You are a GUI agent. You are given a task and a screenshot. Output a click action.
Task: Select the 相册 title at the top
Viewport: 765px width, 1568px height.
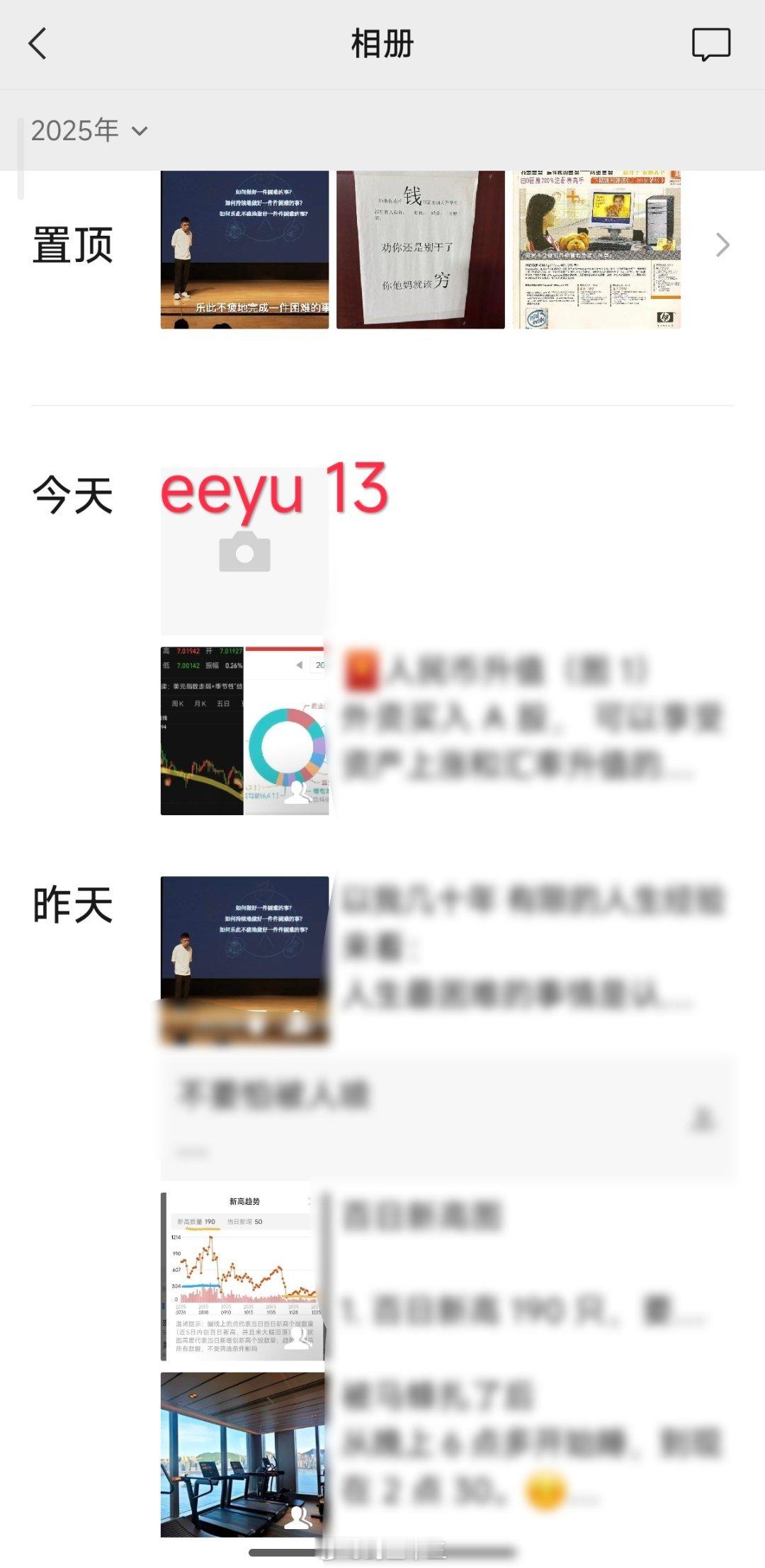tap(382, 44)
